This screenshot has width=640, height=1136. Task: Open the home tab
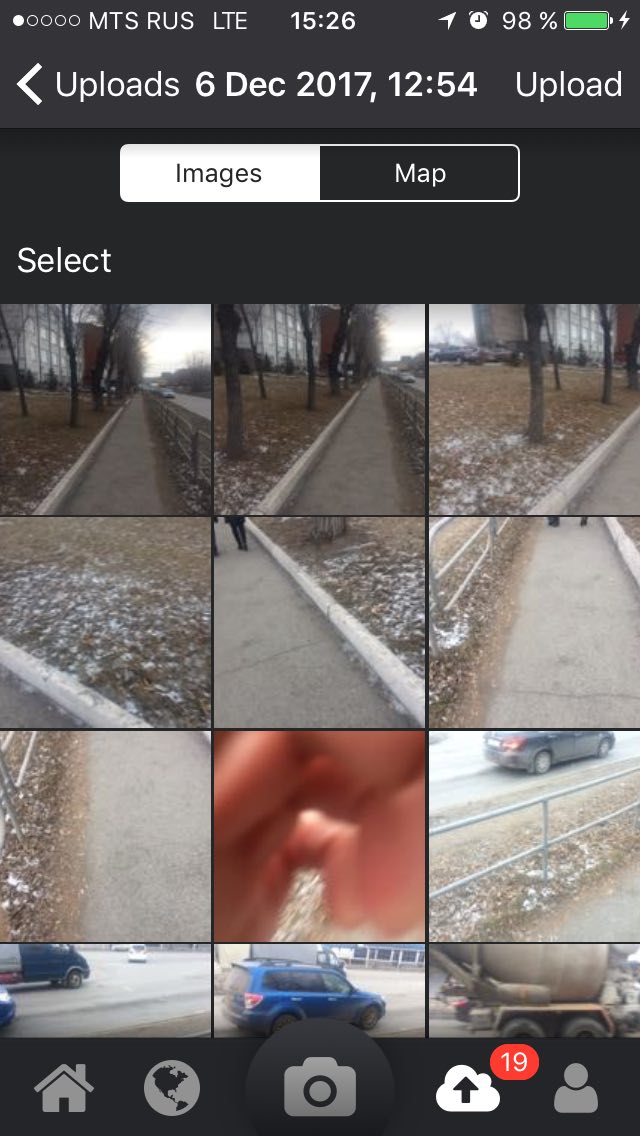[64, 1087]
